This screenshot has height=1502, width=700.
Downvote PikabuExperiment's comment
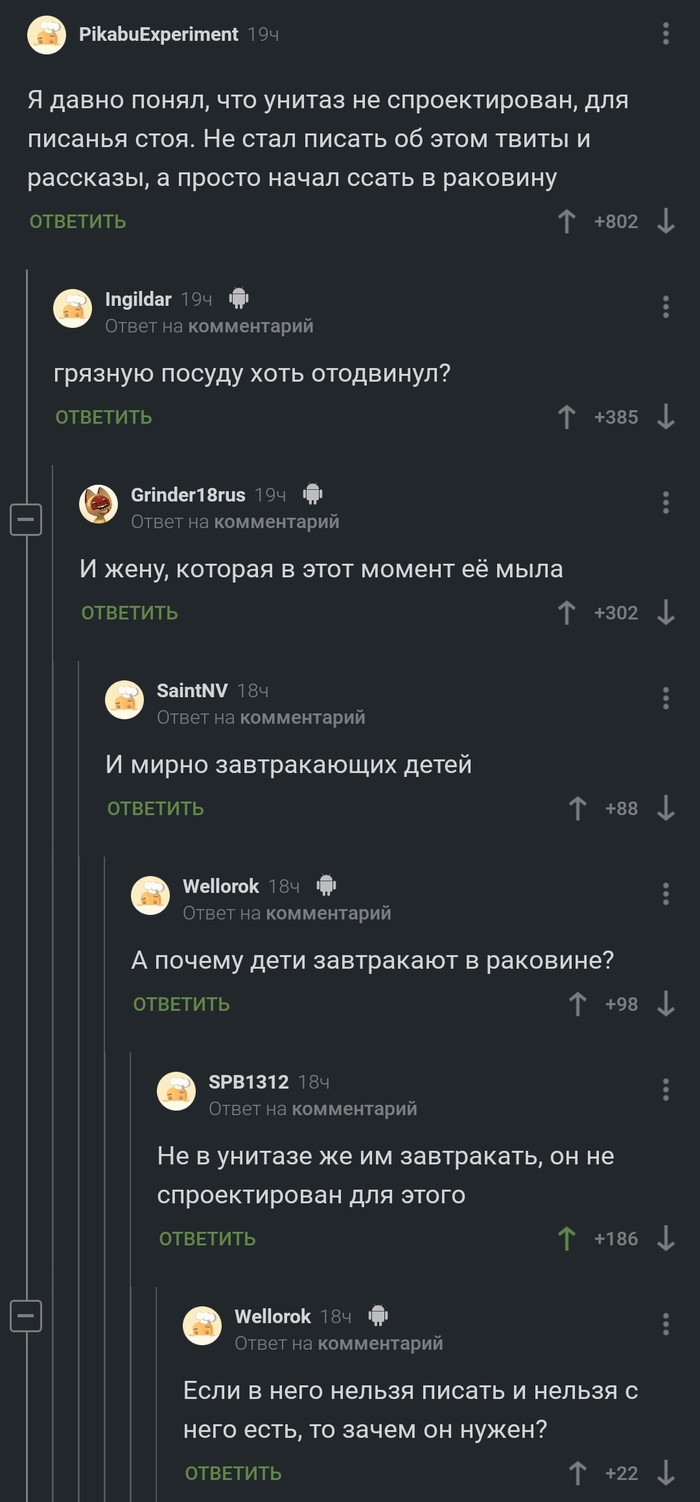(666, 221)
